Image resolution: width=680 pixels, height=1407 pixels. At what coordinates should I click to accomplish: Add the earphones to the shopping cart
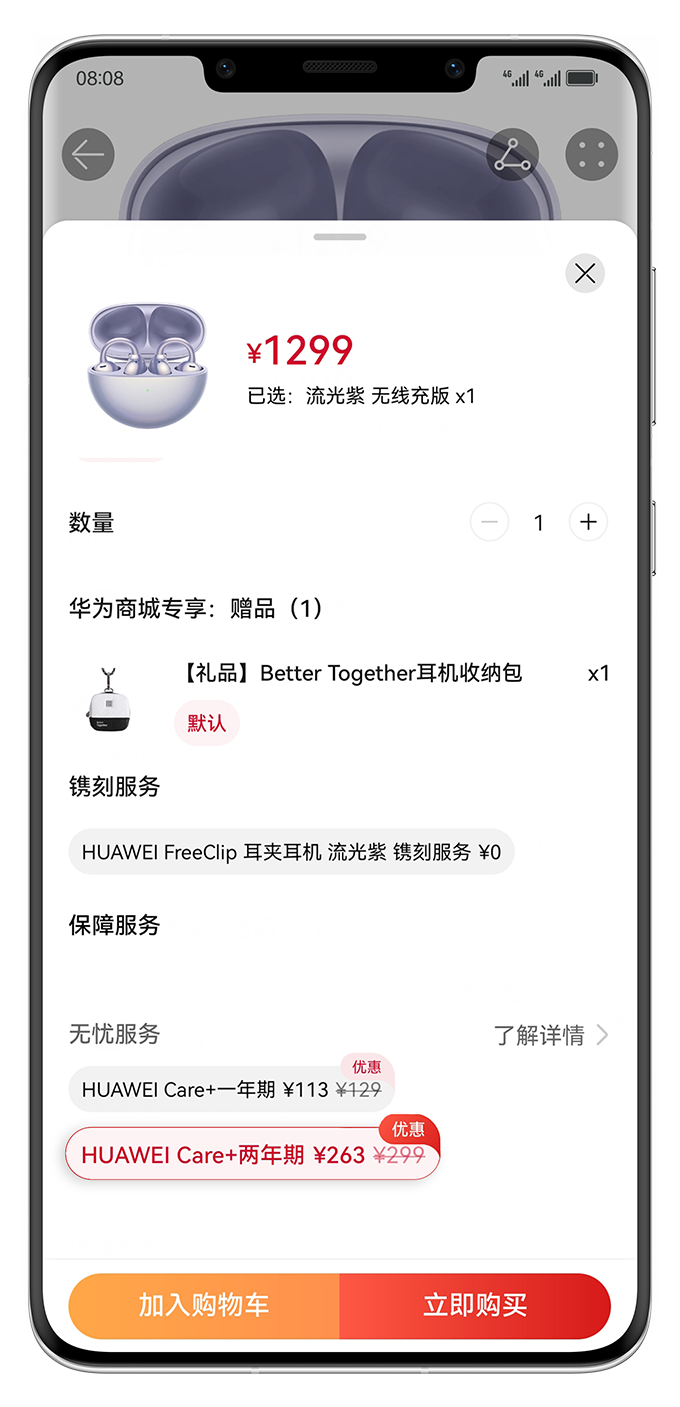[x=204, y=1305]
